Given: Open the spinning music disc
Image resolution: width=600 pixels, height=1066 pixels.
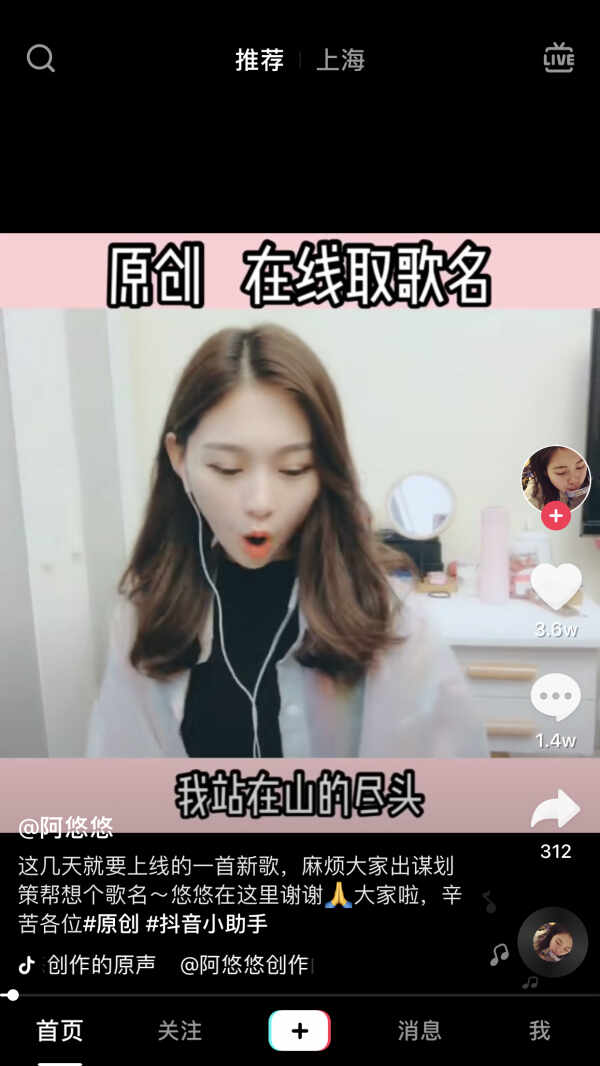Looking at the screenshot, I should click(x=552, y=942).
